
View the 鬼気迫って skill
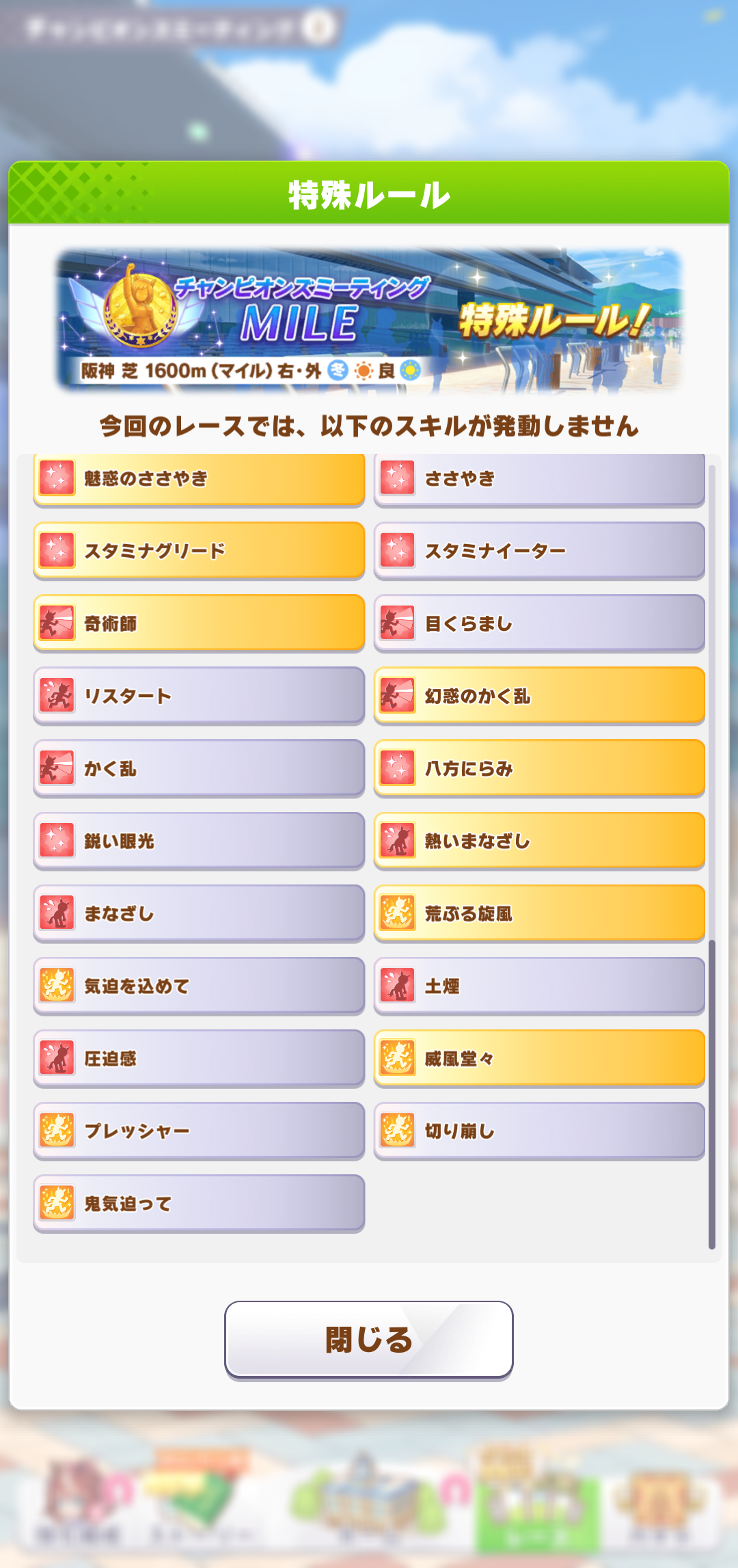tap(198, 1203)
